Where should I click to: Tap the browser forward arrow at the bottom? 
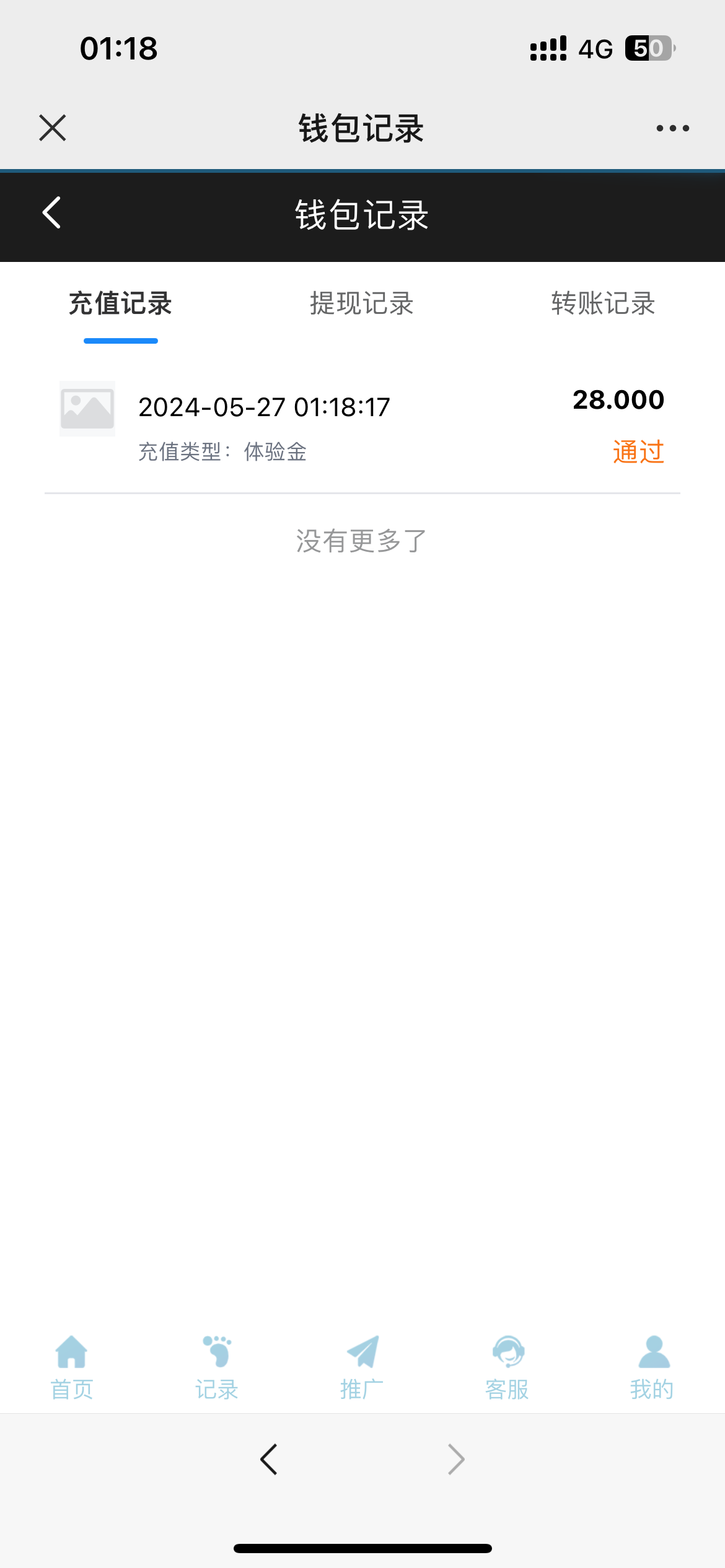click(x=456, y=1460)
